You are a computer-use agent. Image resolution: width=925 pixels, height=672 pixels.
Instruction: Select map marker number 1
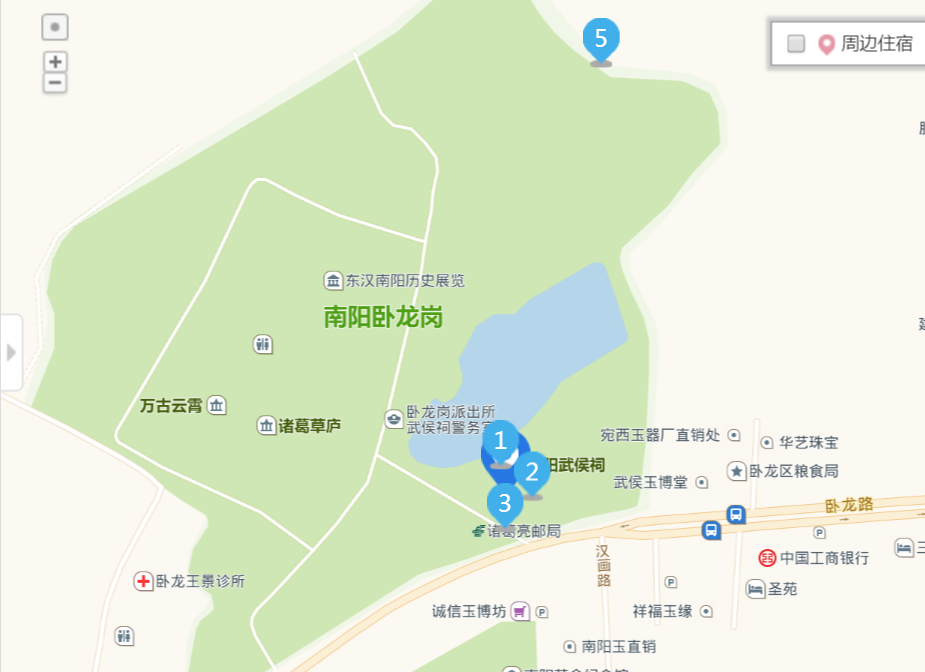pos(501,440)
